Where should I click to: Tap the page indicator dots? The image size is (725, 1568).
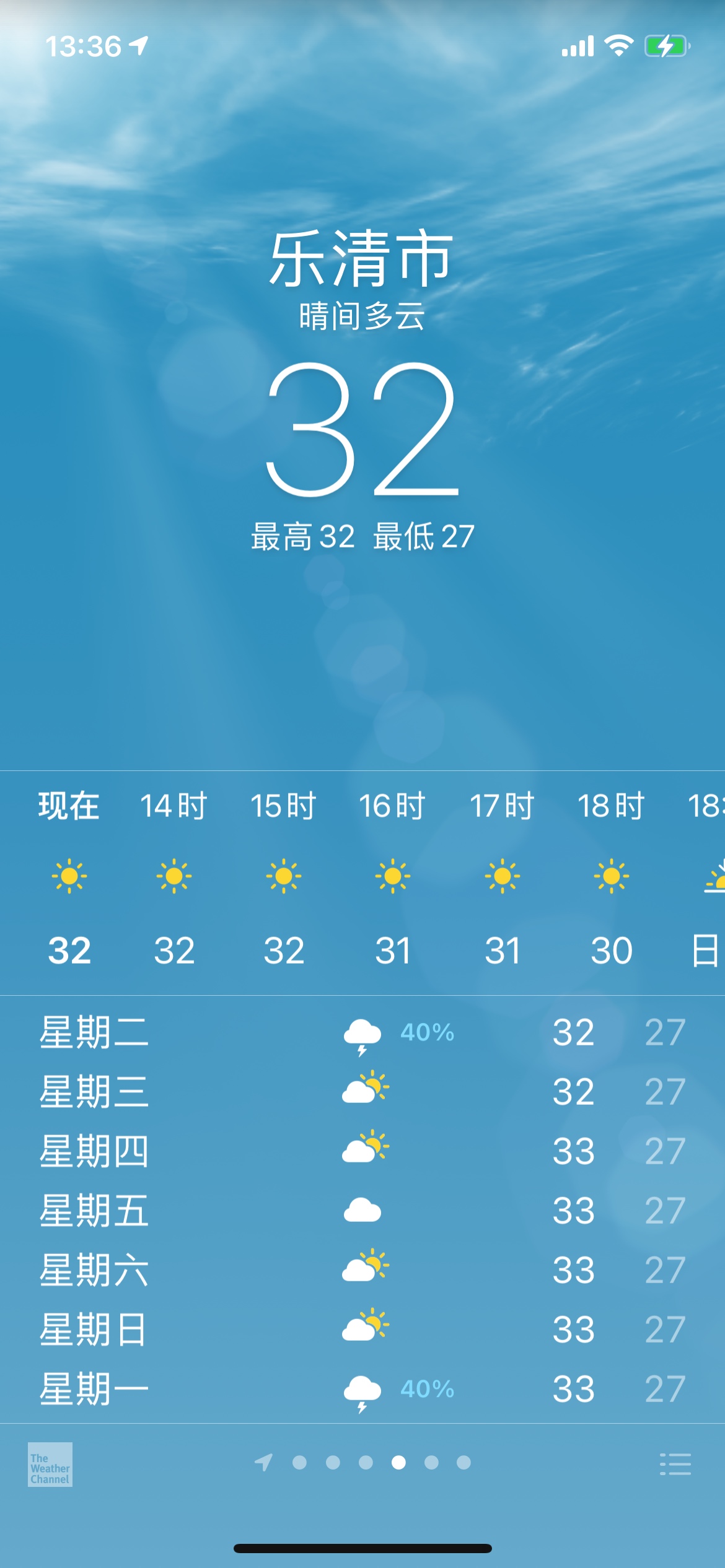(x=366, y=1463)
